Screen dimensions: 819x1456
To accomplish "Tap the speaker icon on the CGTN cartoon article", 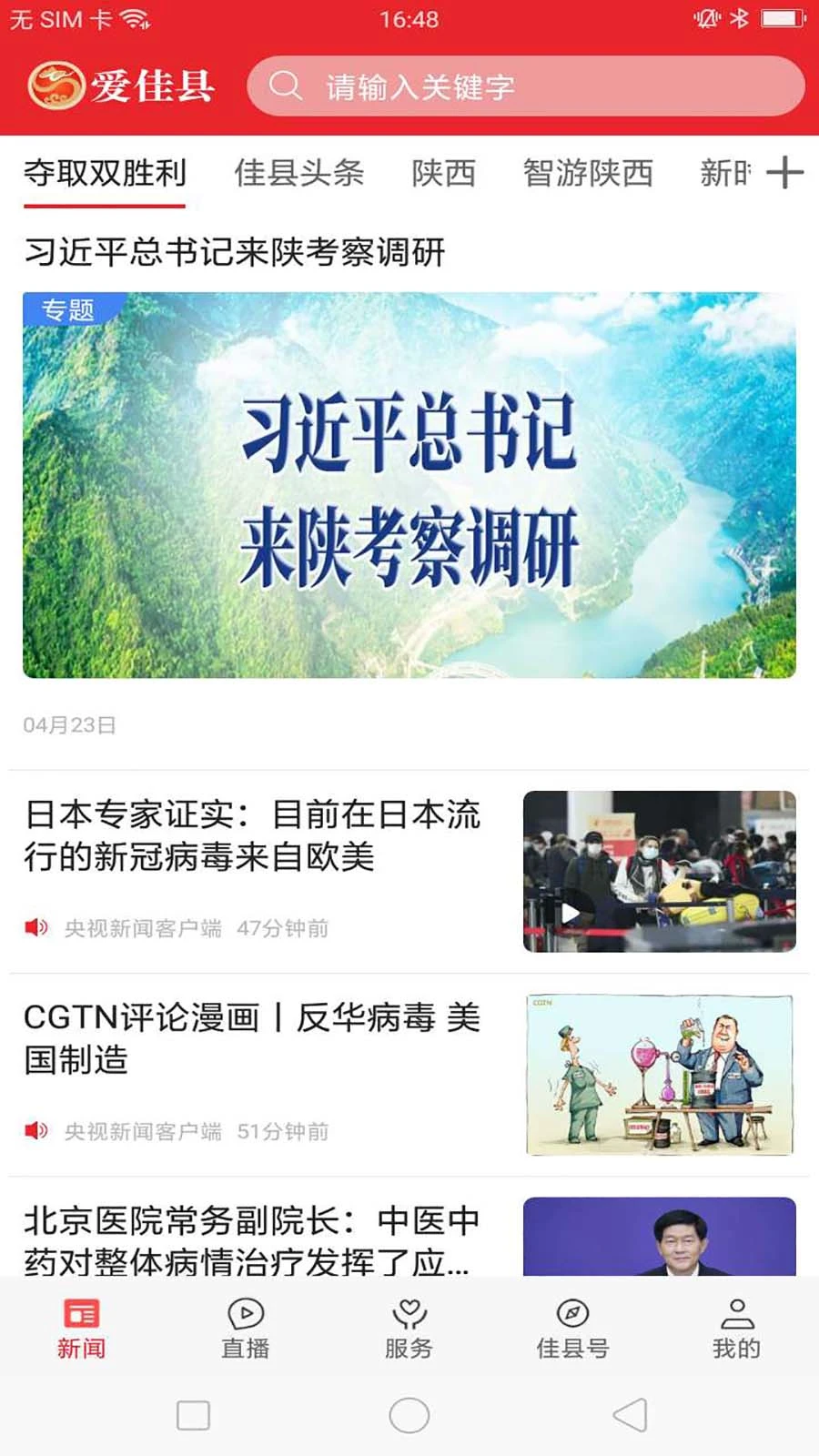I will coord(36,1133).
